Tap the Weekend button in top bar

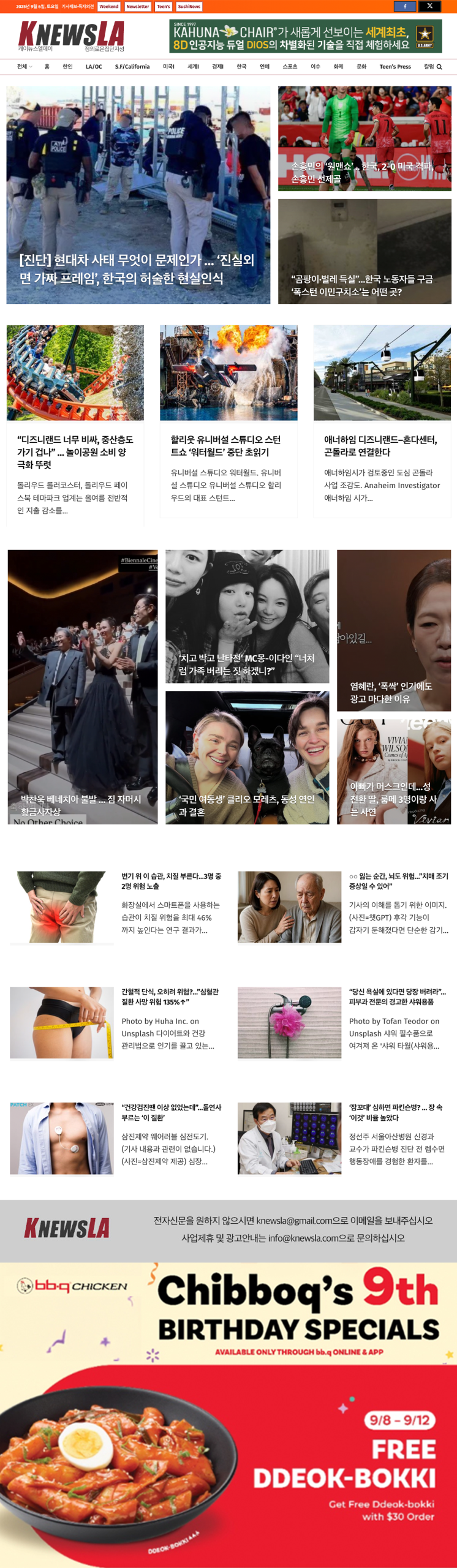(x=109, y=6)
